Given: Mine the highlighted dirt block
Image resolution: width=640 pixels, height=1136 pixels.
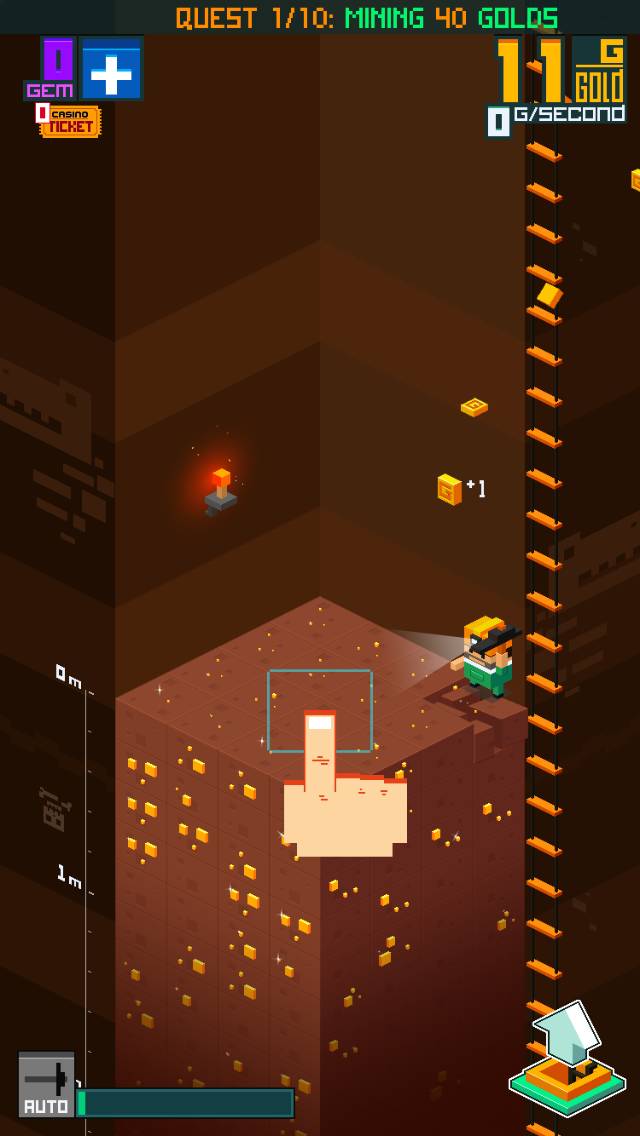Looking at the screenshot, I should click(x=320, y=710).
